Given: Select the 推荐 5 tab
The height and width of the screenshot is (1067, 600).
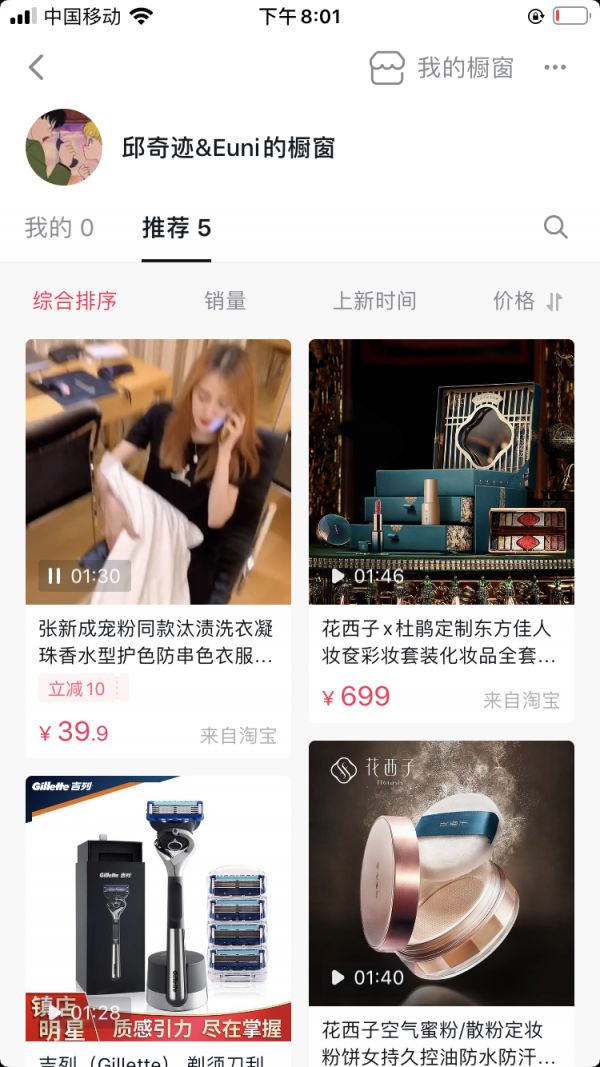Looking at the screenshot, I should tap(176, 228).
